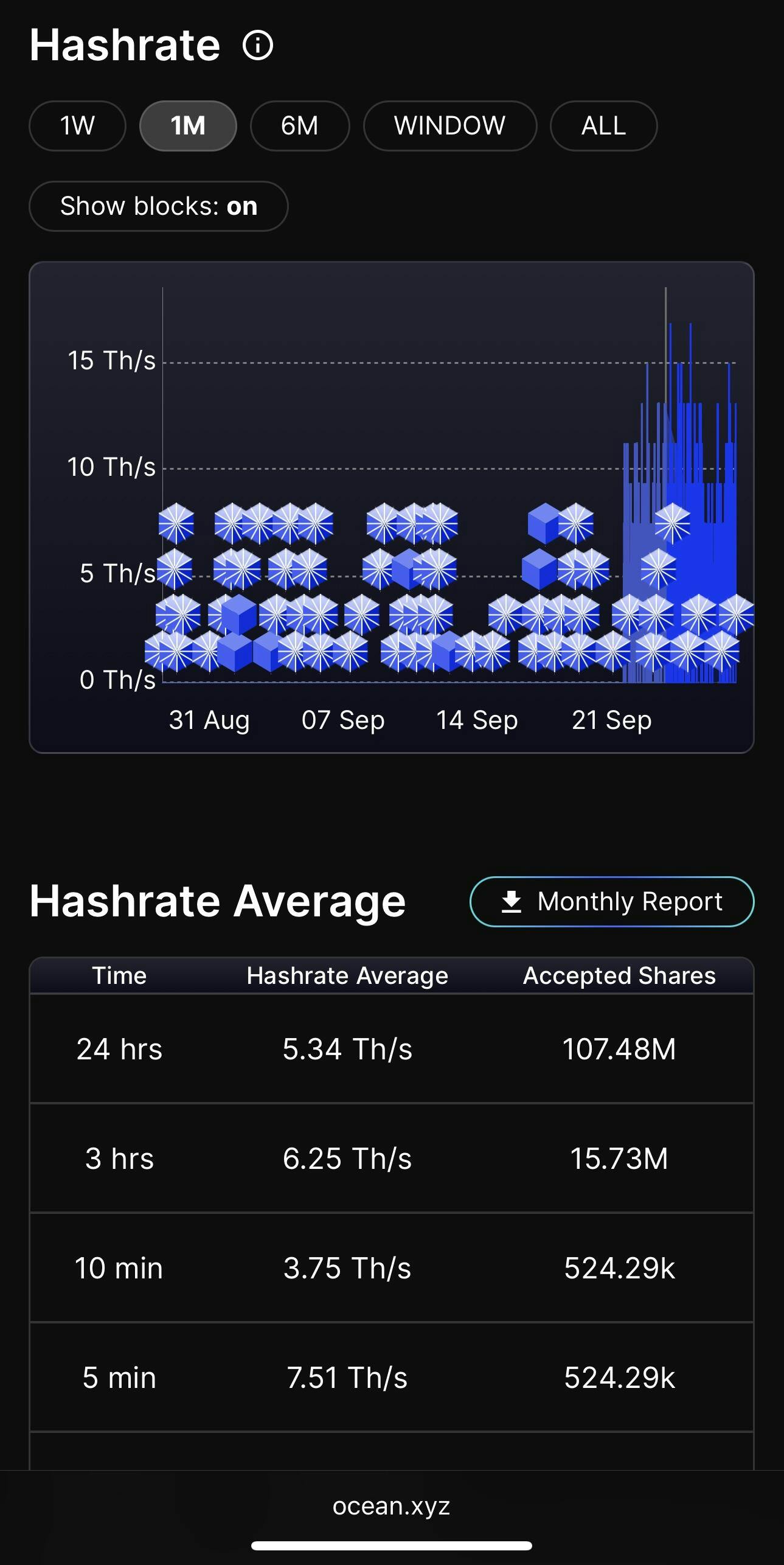Switch the chart to 1W range

[x=77, y=126]
